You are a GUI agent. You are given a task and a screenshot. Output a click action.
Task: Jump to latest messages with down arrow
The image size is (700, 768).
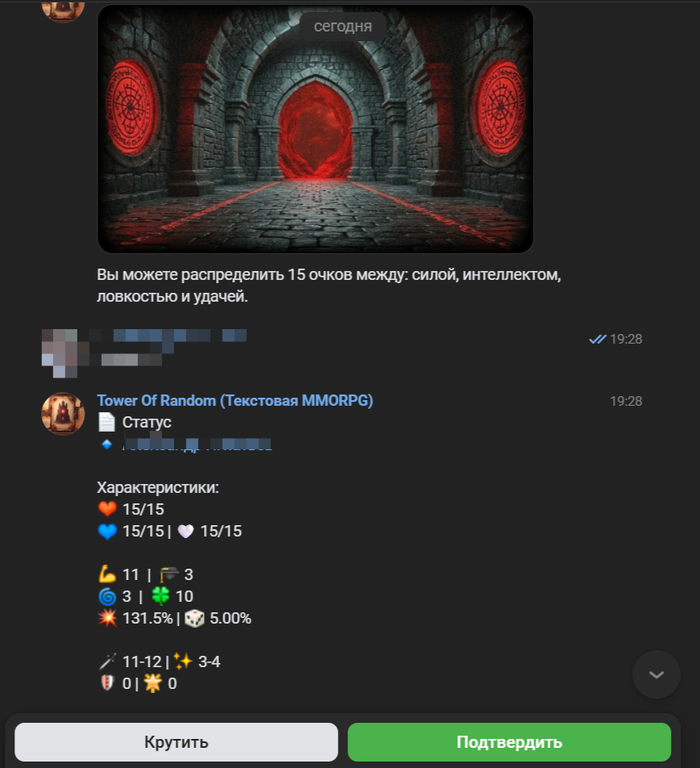click(656, 675)
